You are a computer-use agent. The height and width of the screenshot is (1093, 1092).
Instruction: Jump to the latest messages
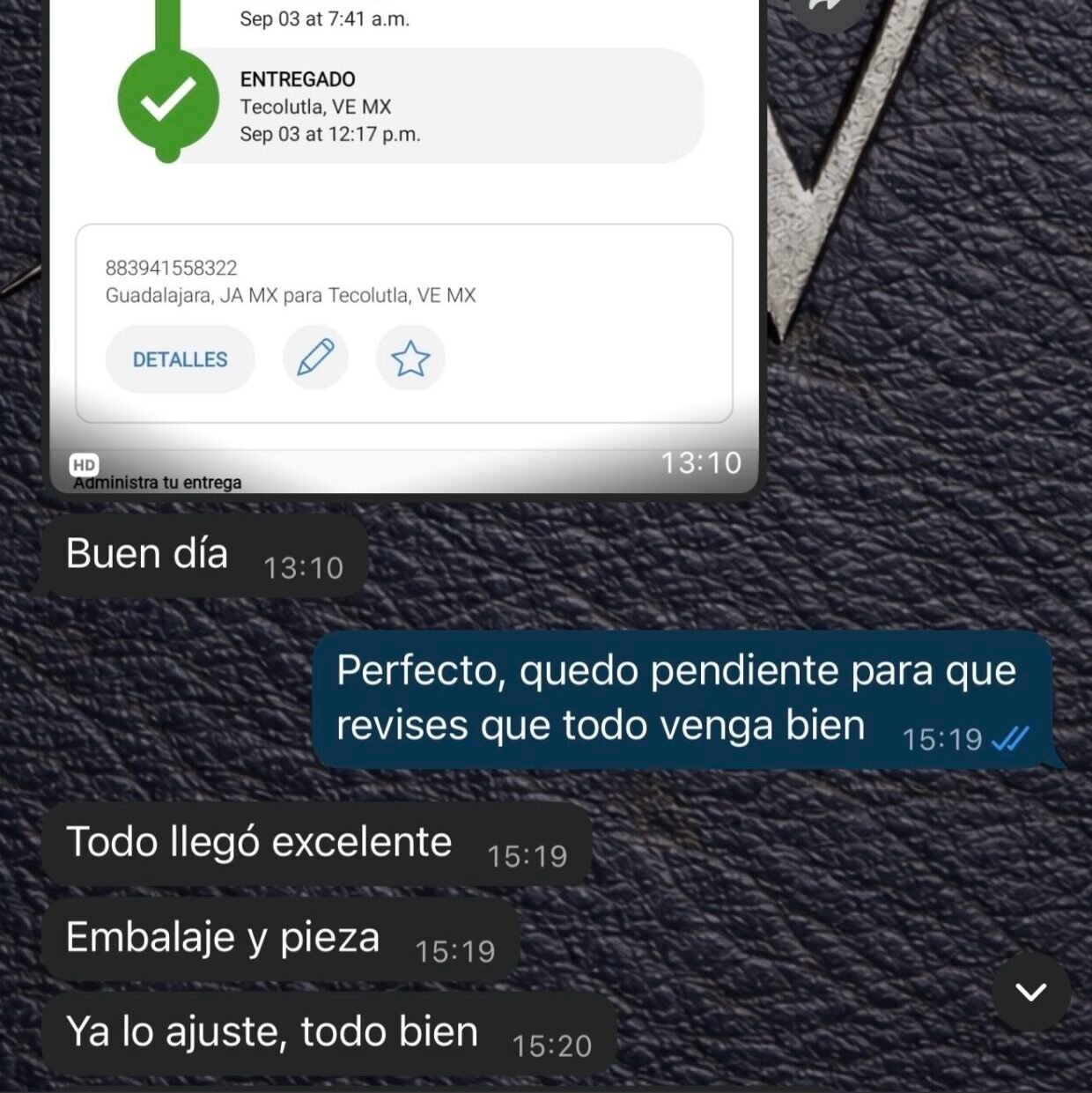tap(1030, 993)
